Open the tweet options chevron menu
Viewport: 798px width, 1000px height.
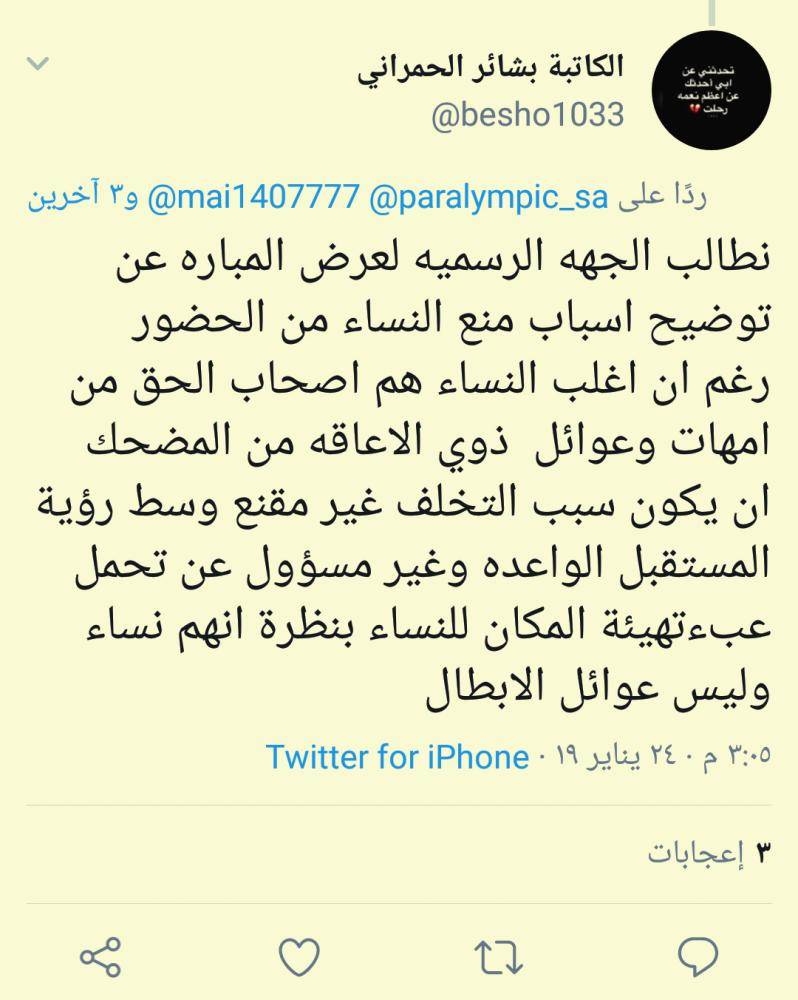click(x=36, y=65)
